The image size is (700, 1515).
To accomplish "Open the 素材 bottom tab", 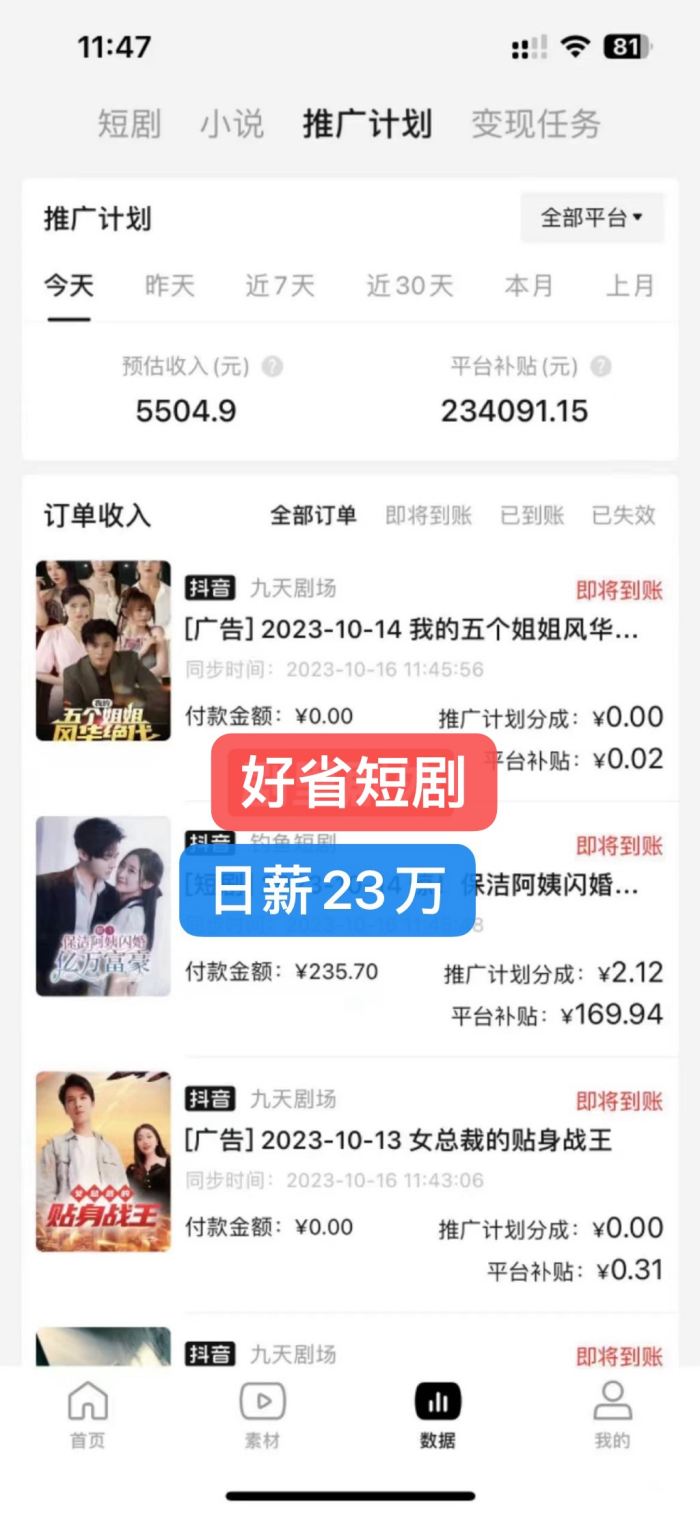I will point(262,1414).
